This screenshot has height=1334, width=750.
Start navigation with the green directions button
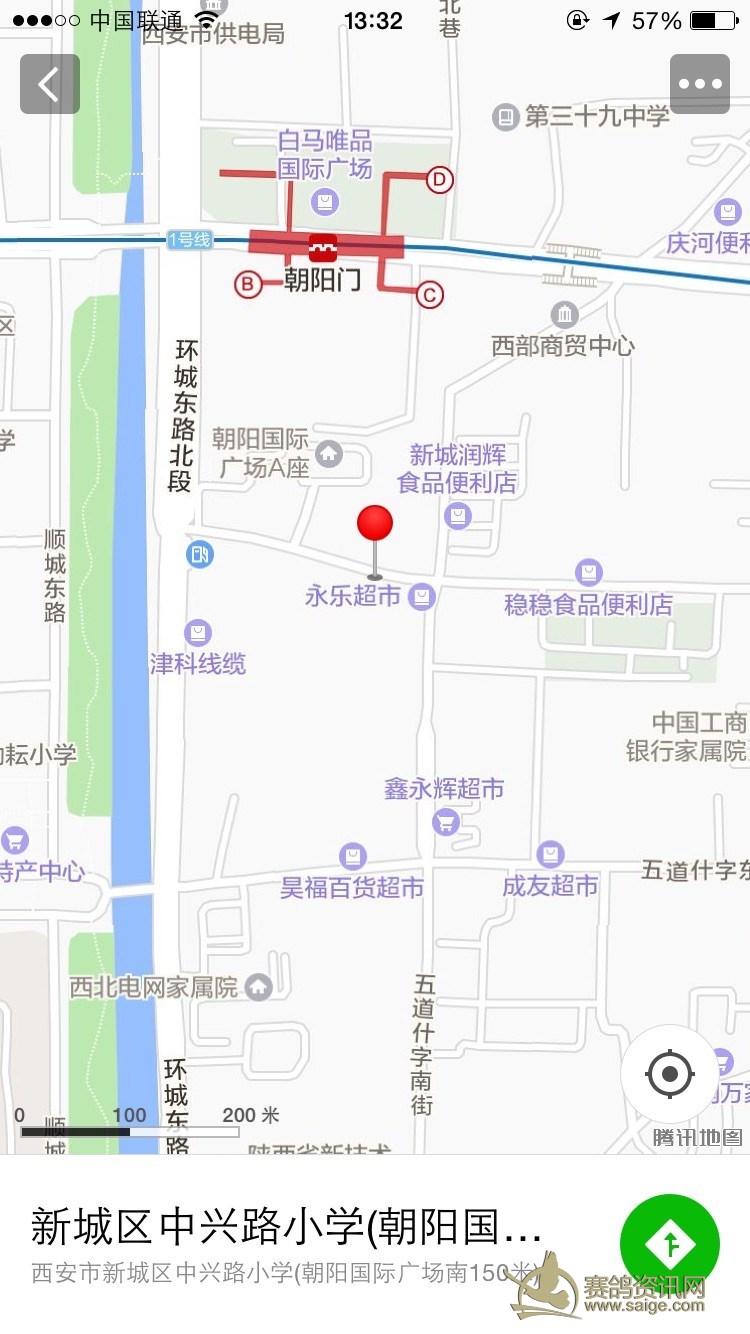point(670,1245)
